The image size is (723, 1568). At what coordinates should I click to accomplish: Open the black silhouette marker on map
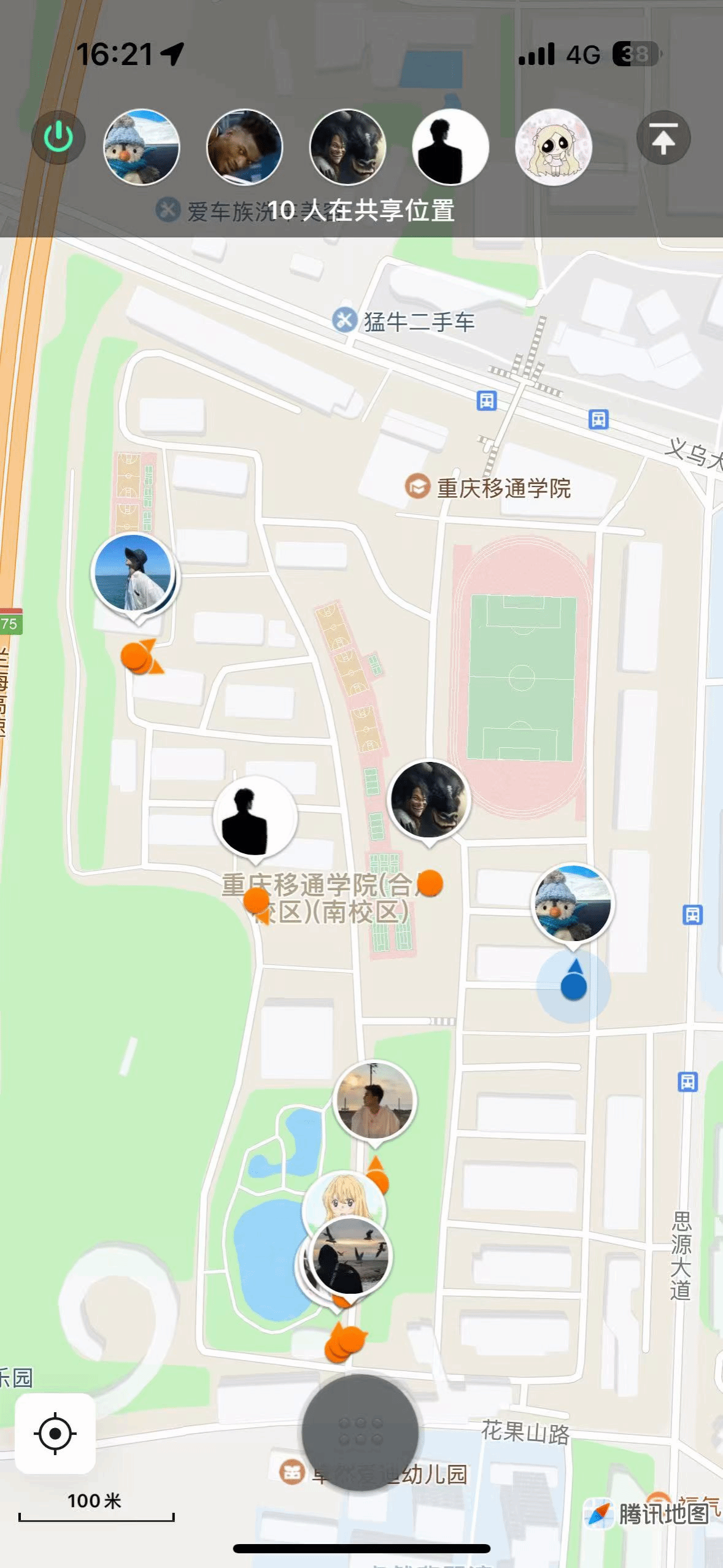[255, 817]
